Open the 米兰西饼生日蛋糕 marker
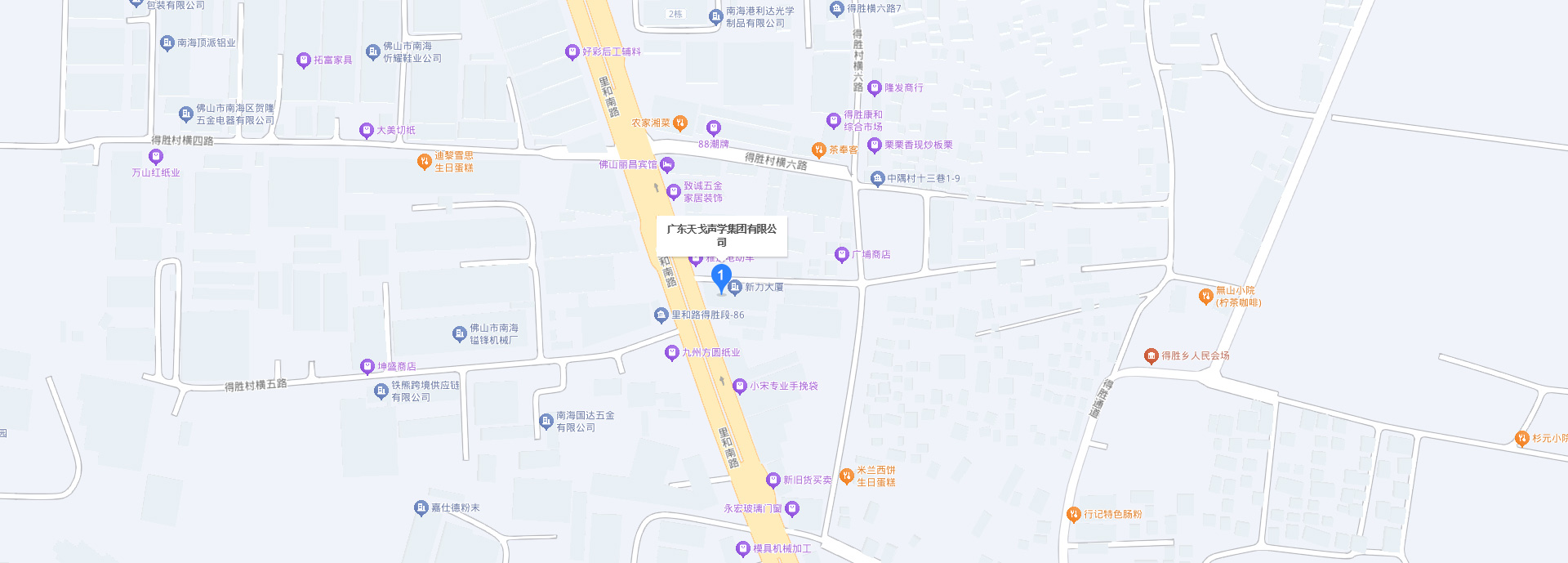This screenshot has width=1568, height=563. 847,476
